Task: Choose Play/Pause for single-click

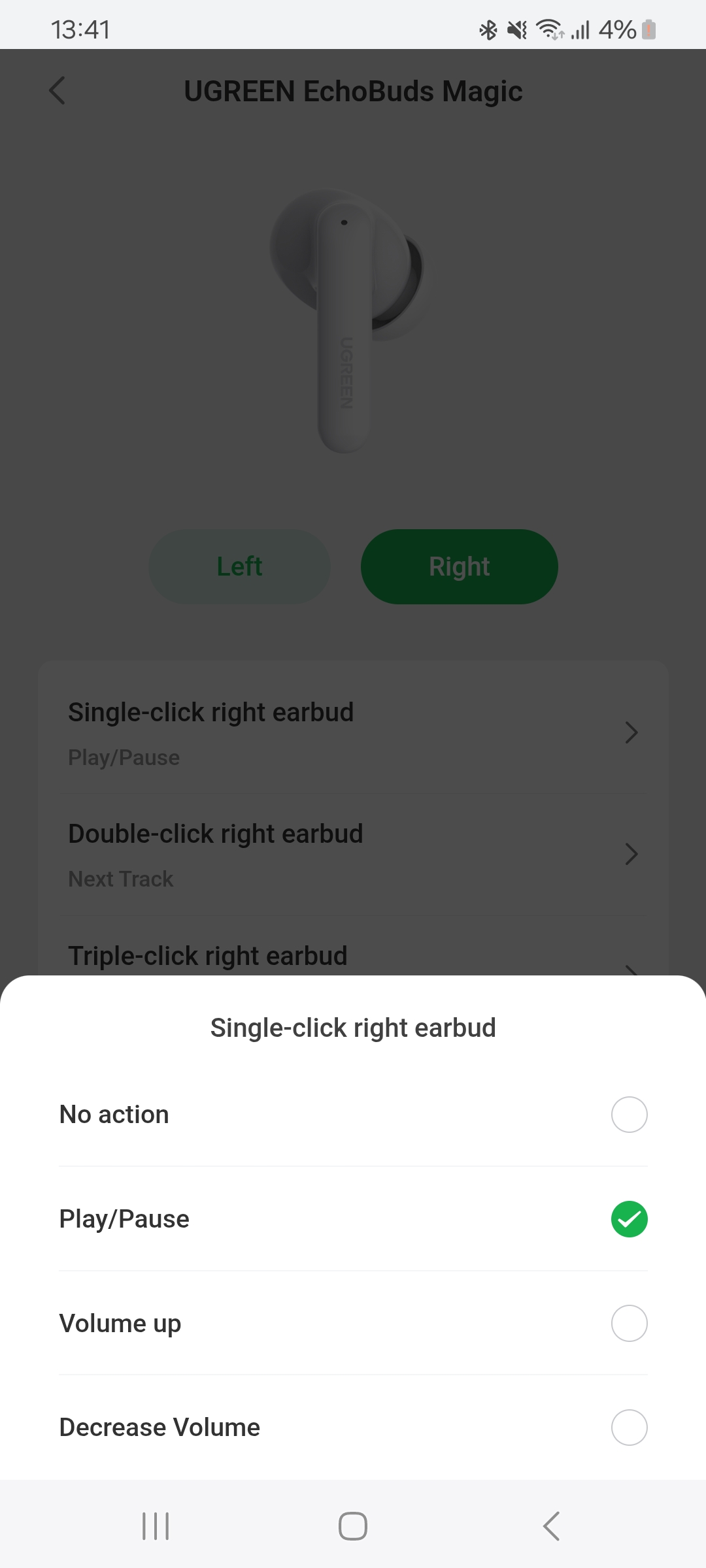Action: click(628, 1219)
